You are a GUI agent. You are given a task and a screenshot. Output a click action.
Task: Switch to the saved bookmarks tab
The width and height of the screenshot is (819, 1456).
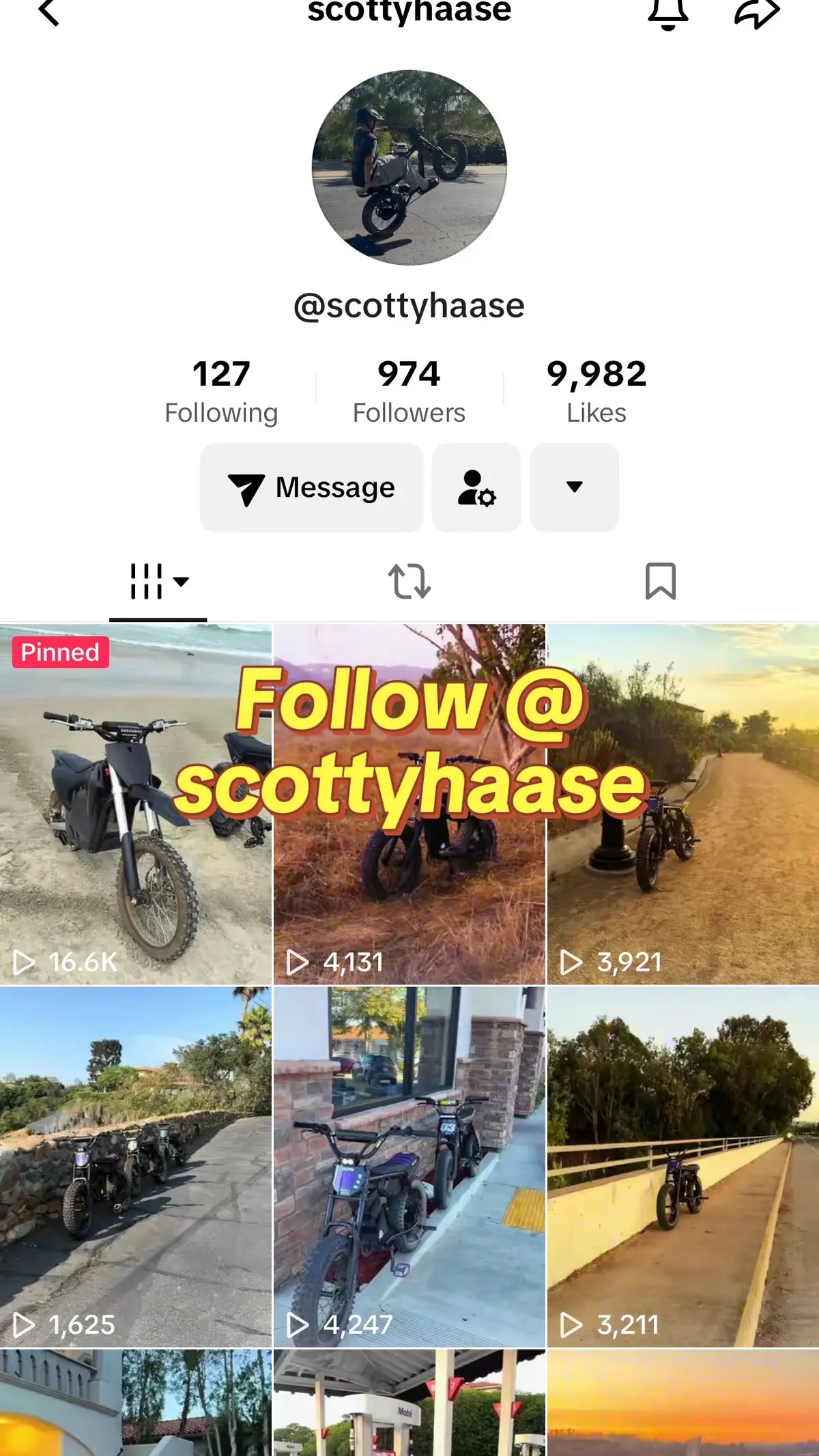[x=660, y=582]
